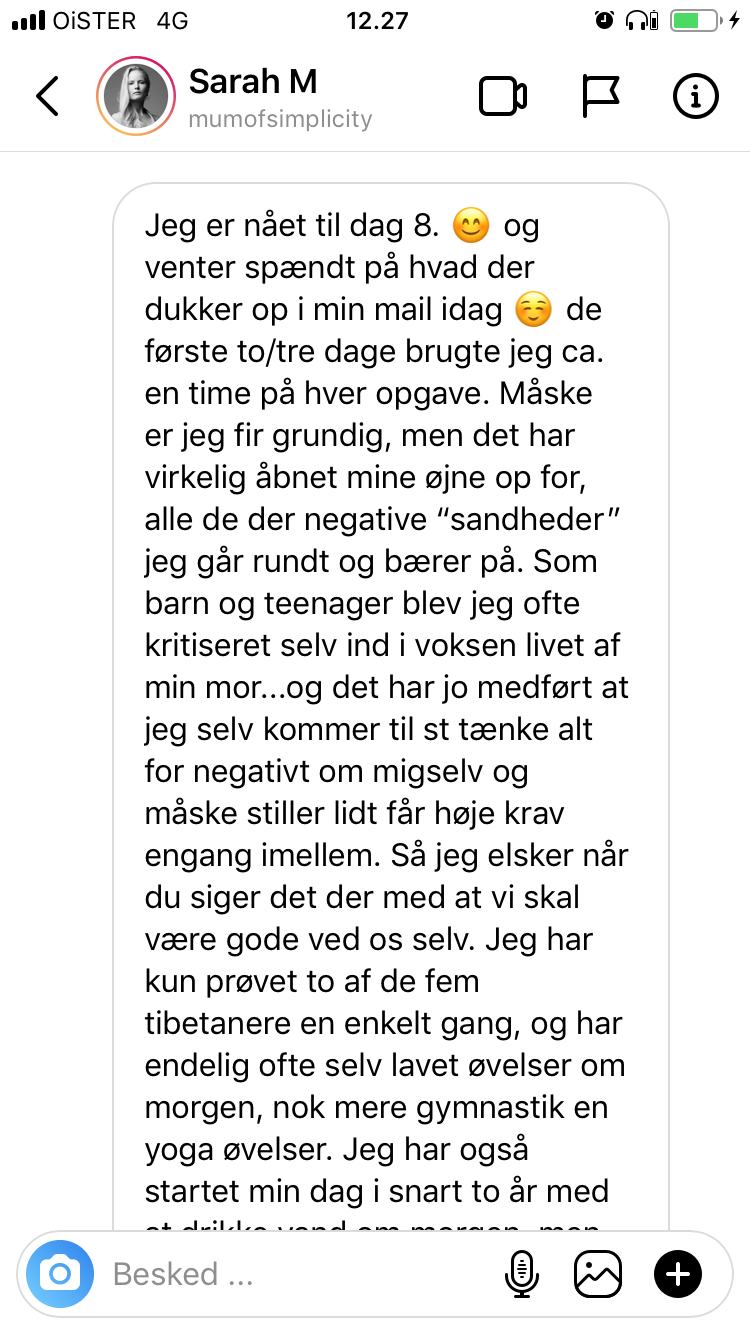Open conversation info details
This screenshot has width=750, height=1334.
696,96
